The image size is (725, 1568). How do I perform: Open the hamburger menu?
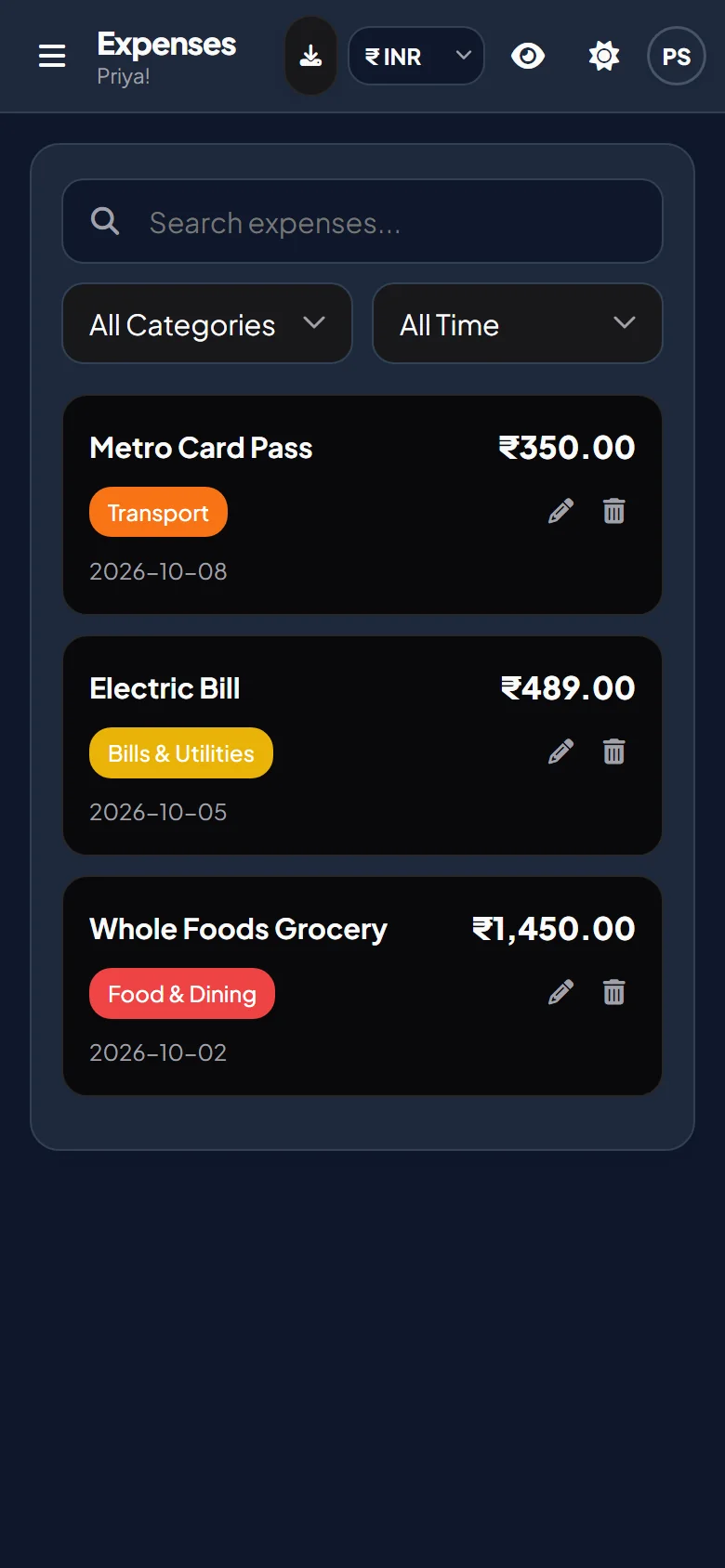52,56
